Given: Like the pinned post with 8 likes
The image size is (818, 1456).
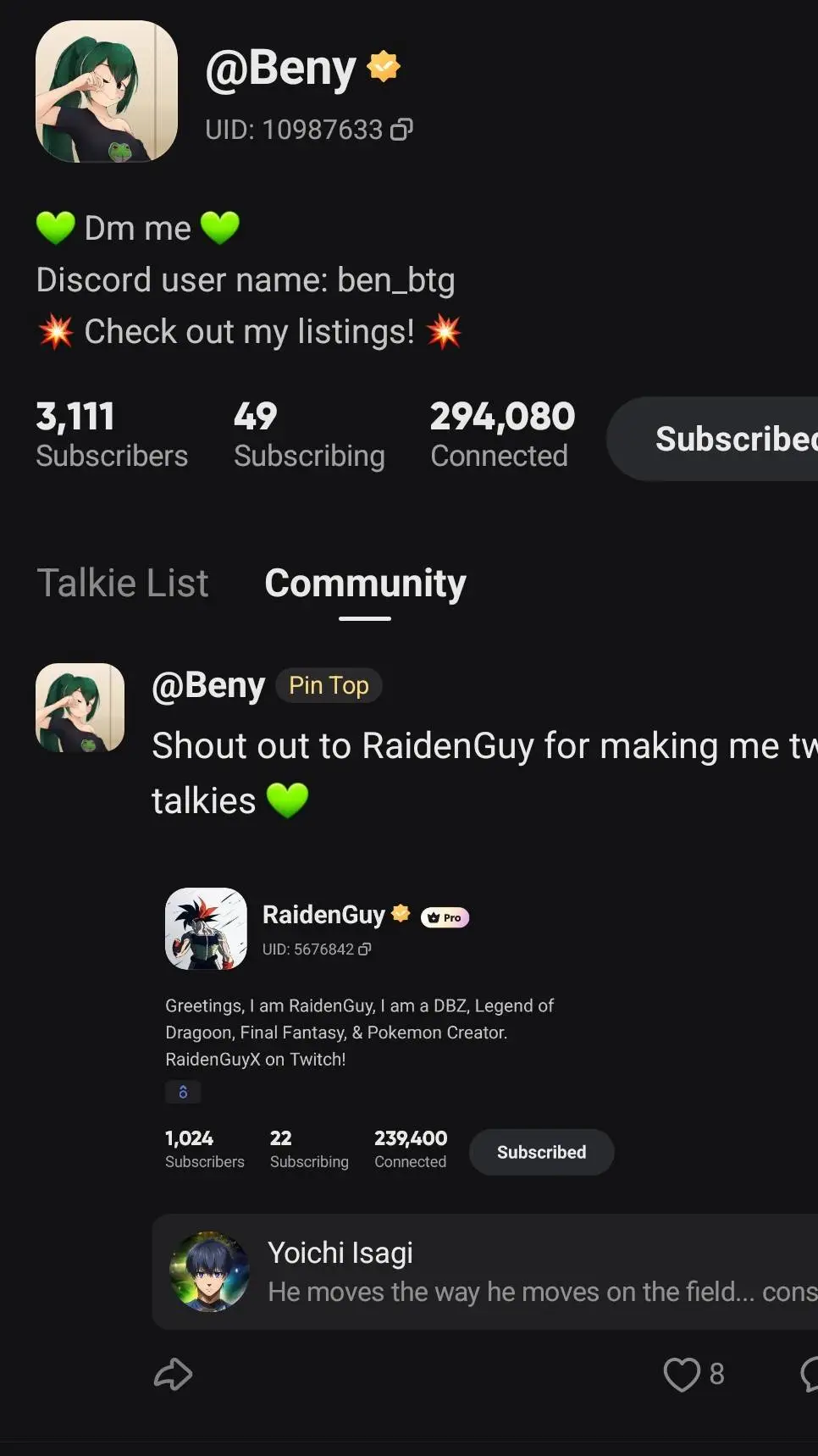Looking at the screenshot, I should [x=683, y=1374].
